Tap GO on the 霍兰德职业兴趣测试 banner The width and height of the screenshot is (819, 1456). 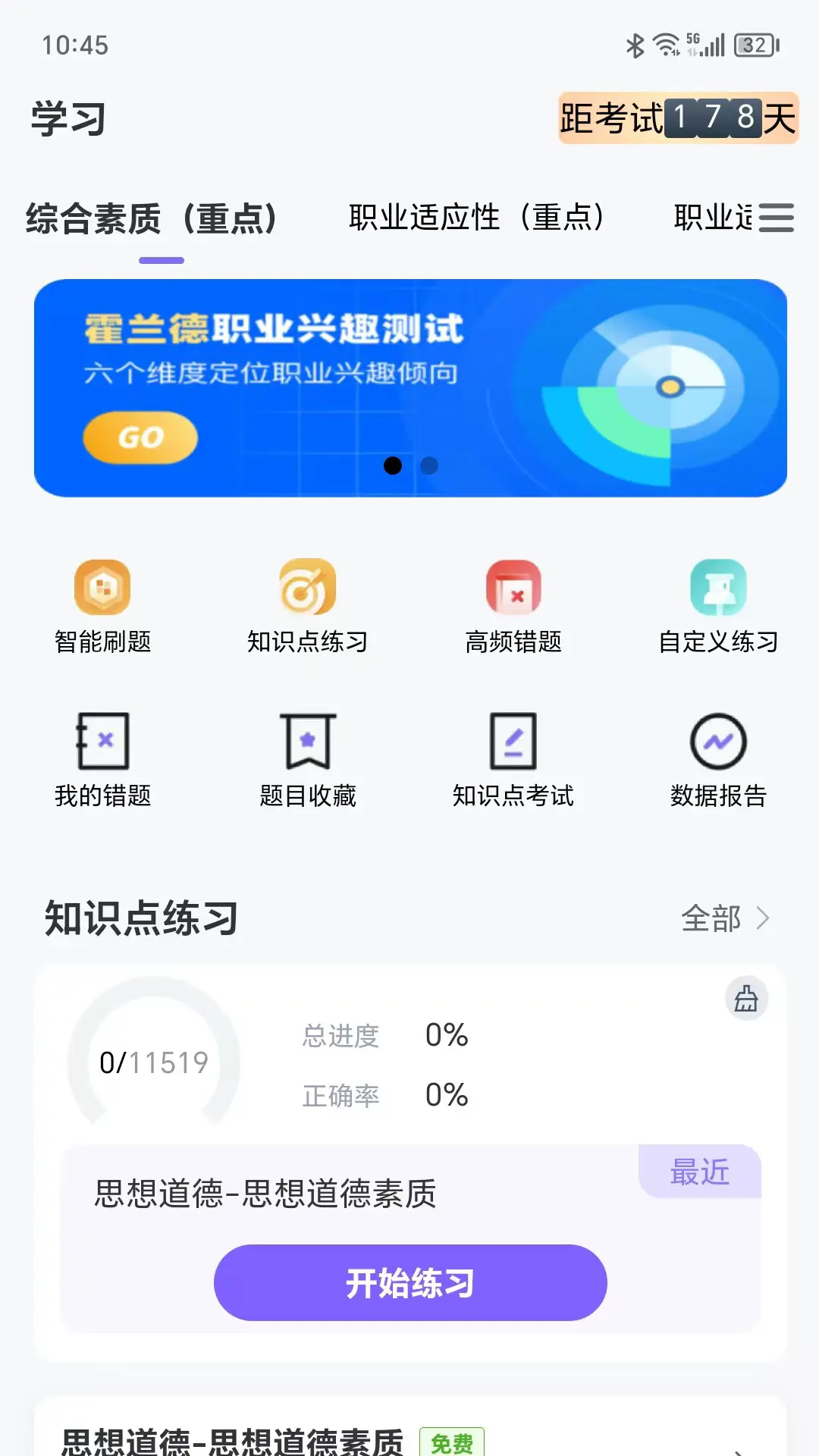(140, 438)
